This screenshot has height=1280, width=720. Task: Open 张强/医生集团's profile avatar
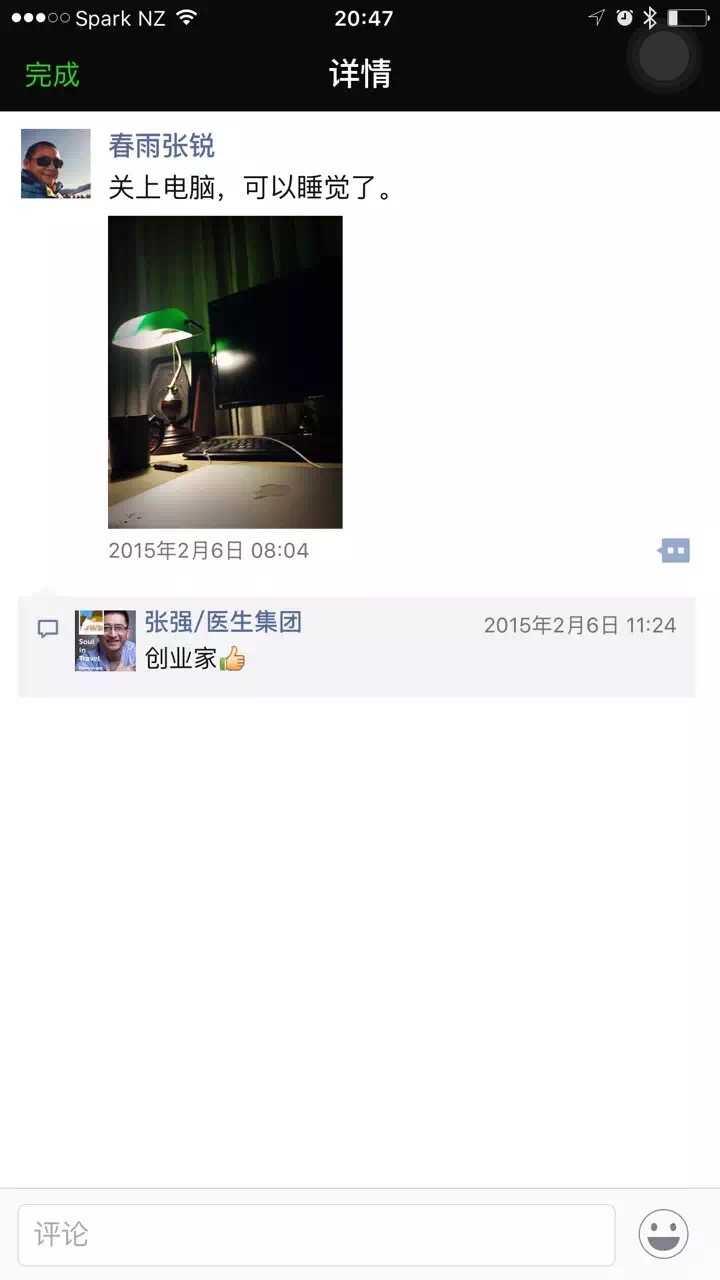(x=104, y=641)
